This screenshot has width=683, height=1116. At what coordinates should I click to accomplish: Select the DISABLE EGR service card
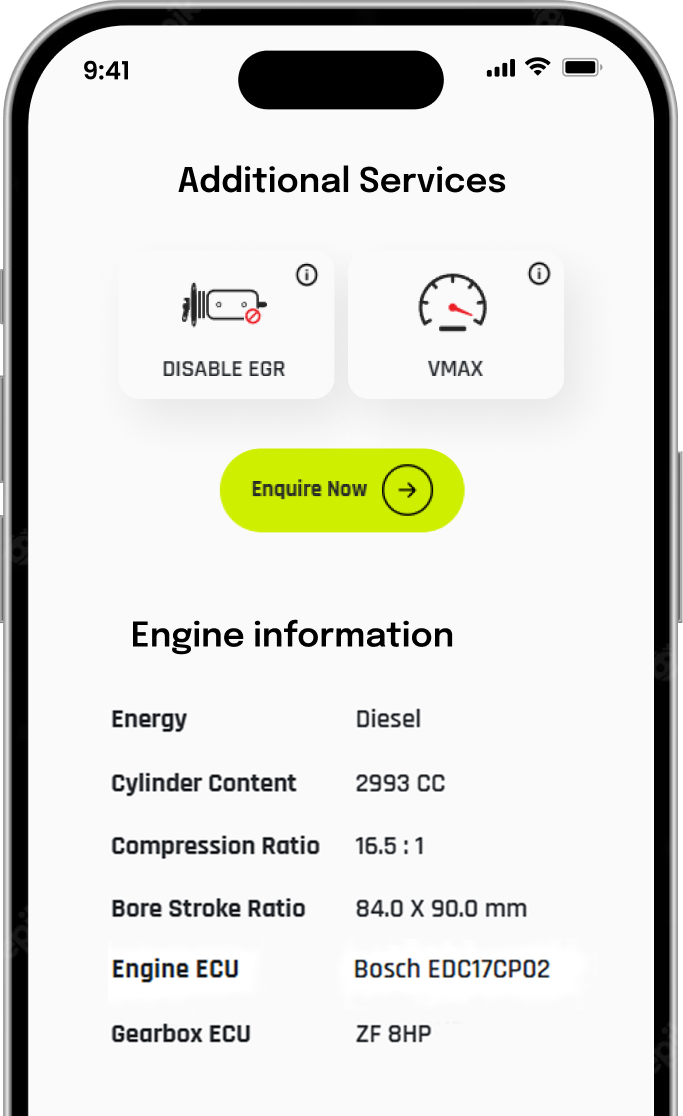point(226,327)
